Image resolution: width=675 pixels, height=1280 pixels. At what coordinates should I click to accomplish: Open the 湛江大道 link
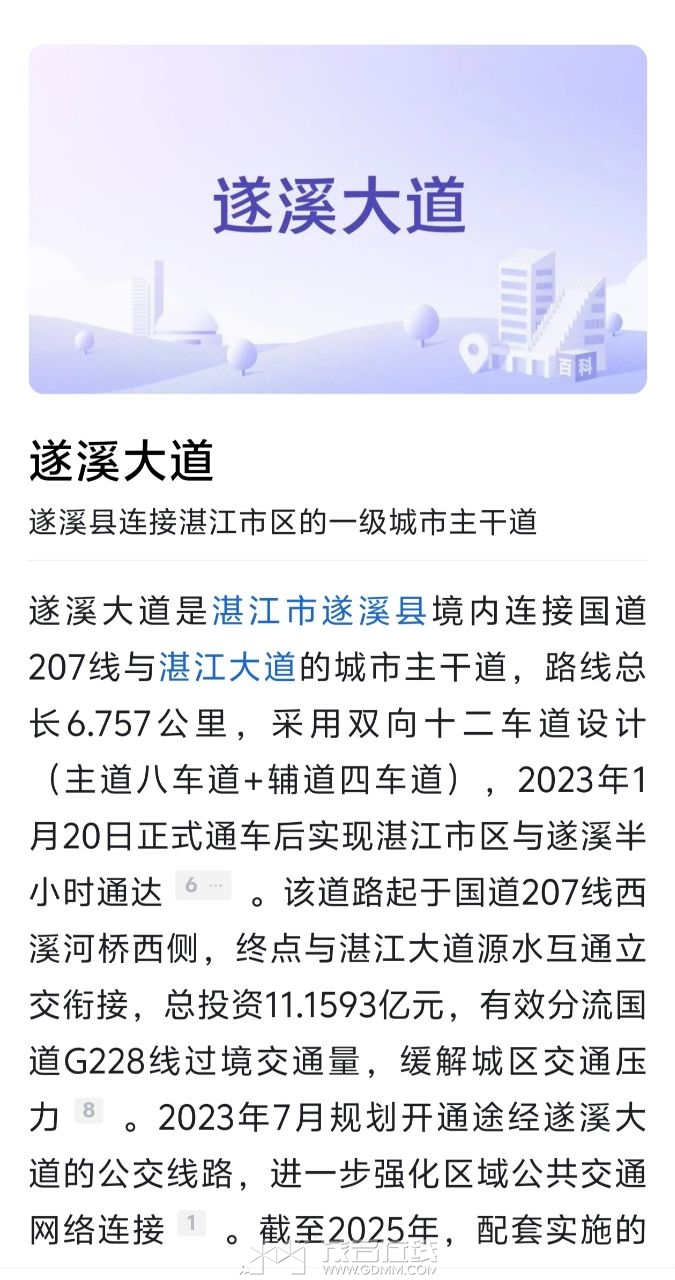[227, 667]
